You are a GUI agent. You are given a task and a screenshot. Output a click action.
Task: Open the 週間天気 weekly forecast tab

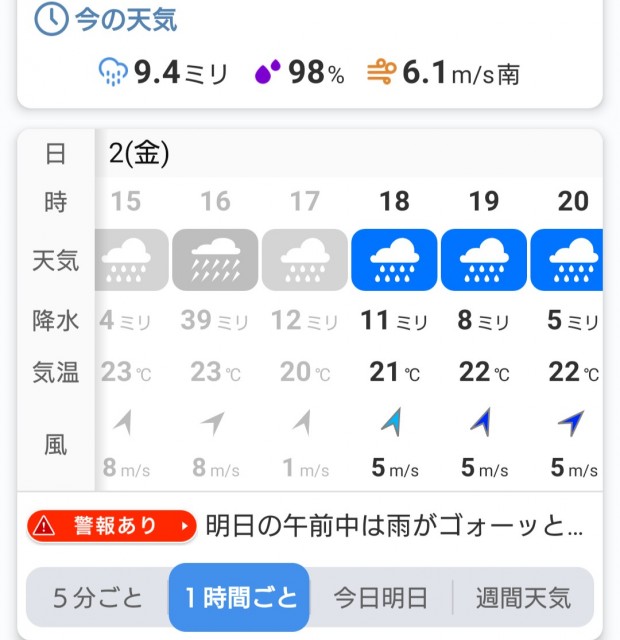523,599
